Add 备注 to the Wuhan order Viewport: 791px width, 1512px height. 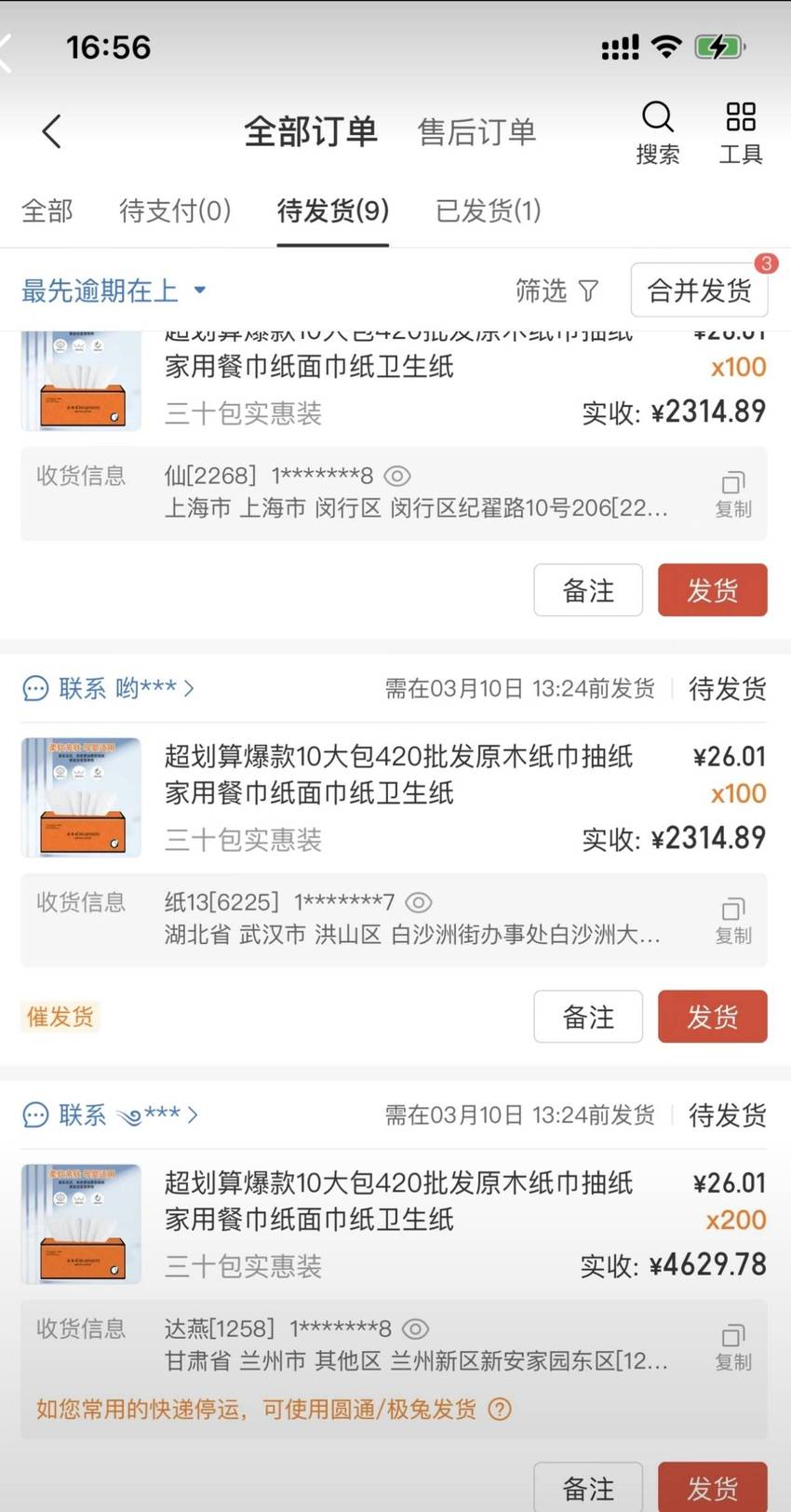588,1017
